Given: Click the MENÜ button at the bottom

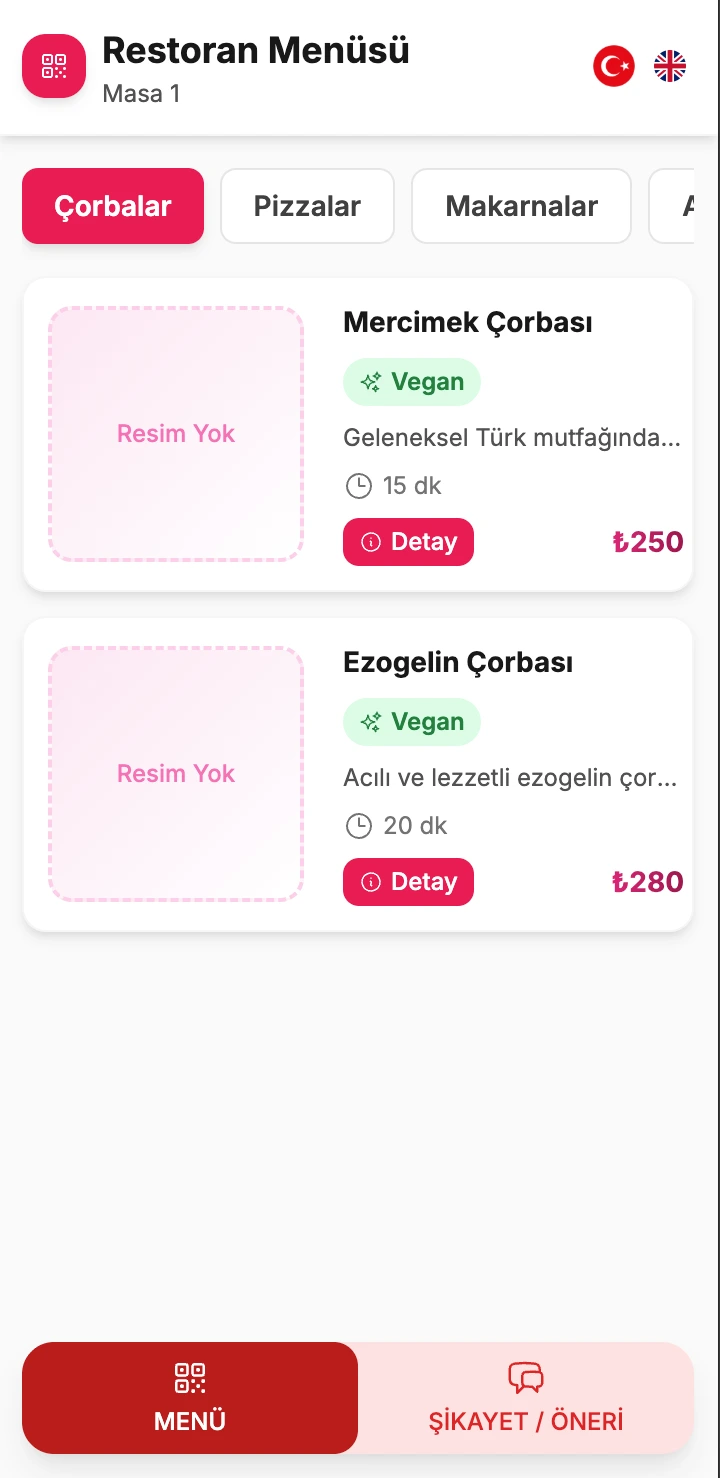Looking at the screenshot, I should tap(189, 1398).
